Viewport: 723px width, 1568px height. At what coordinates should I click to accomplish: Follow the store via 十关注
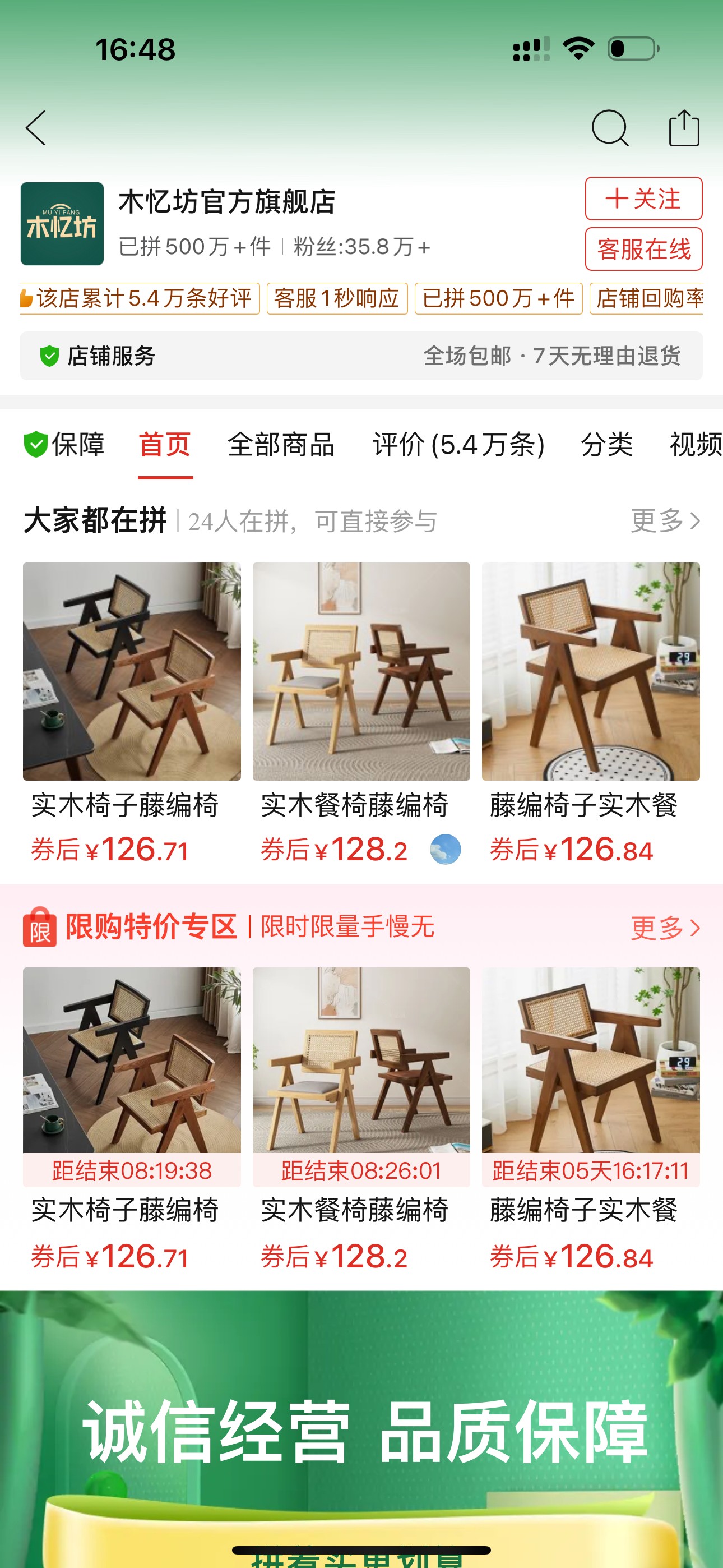pos(643,199)
